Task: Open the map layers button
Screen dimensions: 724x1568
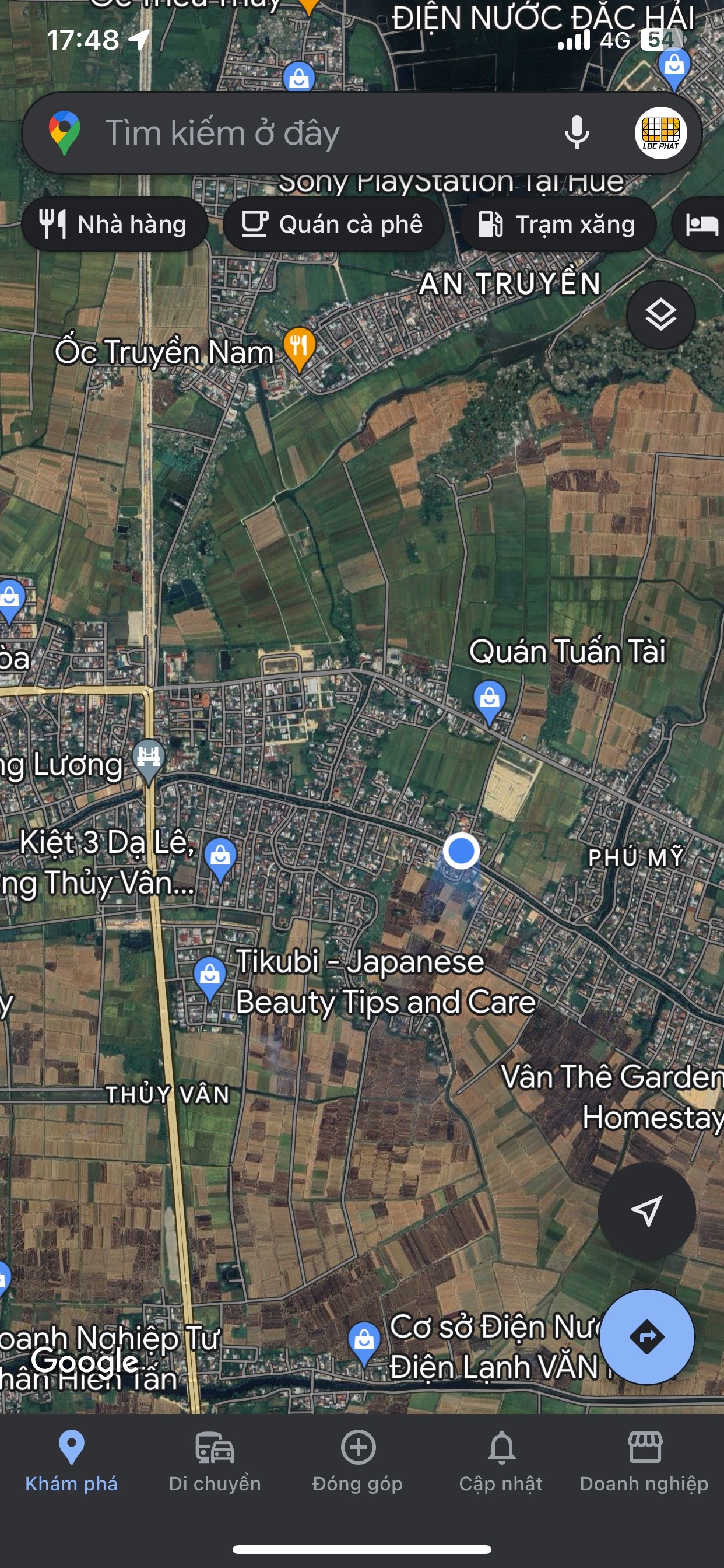Action: coord(660,314)
